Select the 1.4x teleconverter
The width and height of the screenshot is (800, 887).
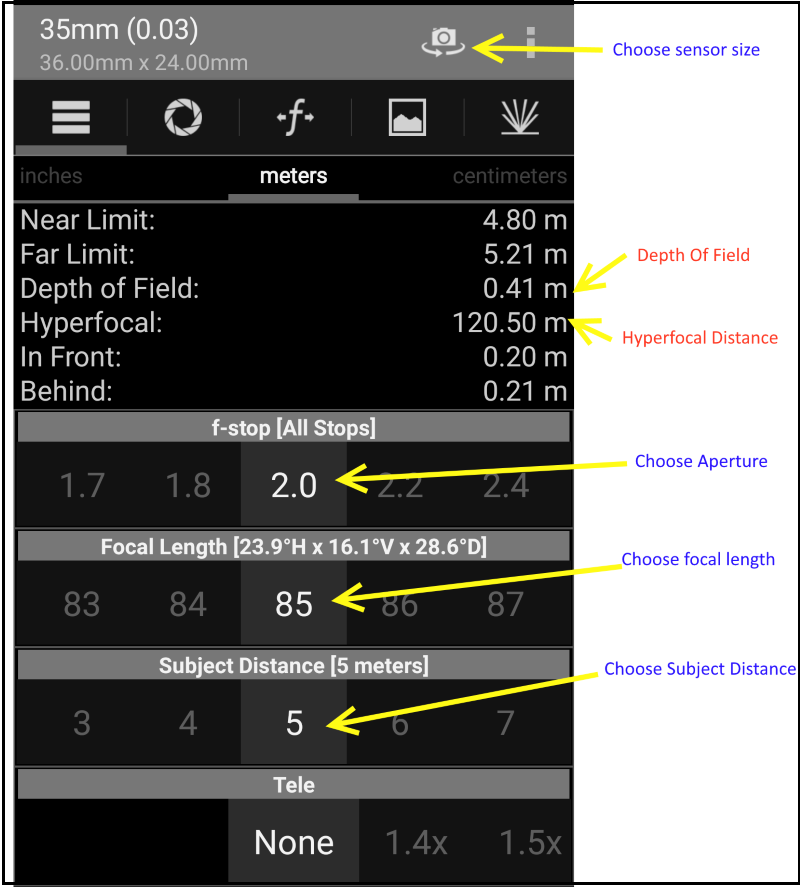[415, 842]
